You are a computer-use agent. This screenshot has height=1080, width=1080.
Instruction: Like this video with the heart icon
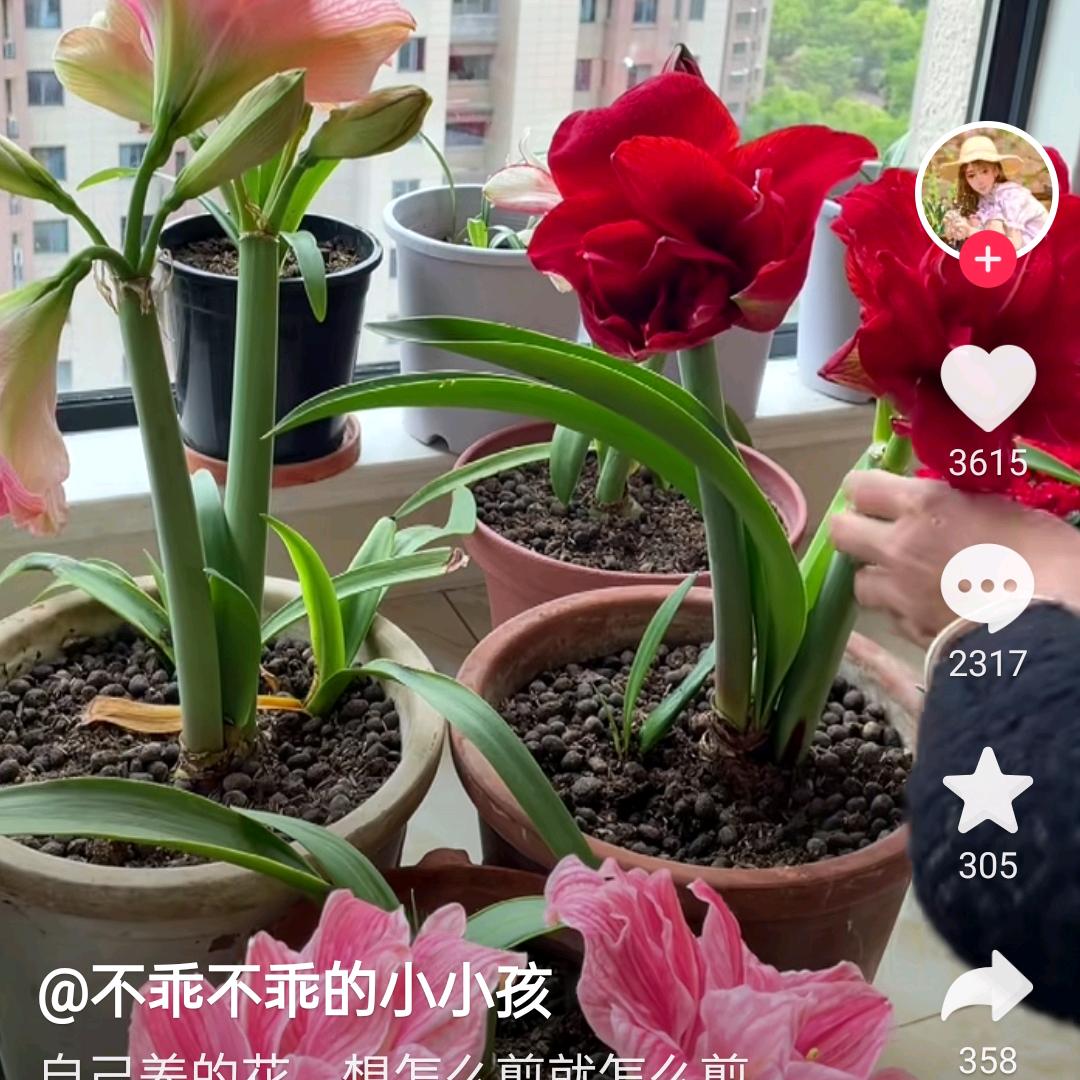tap(987, 387)
